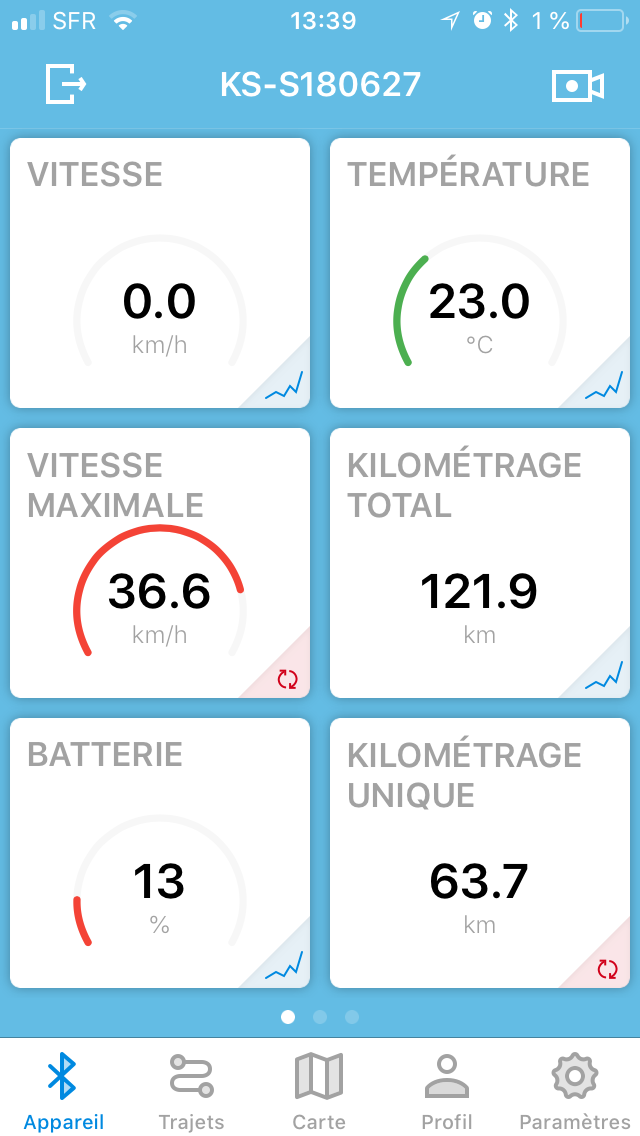The height and width of the screenshot is (1136, 640).
Task: Reset the Vitesse Maximale value
Action: pyautogui.click(x=288, y=680)
